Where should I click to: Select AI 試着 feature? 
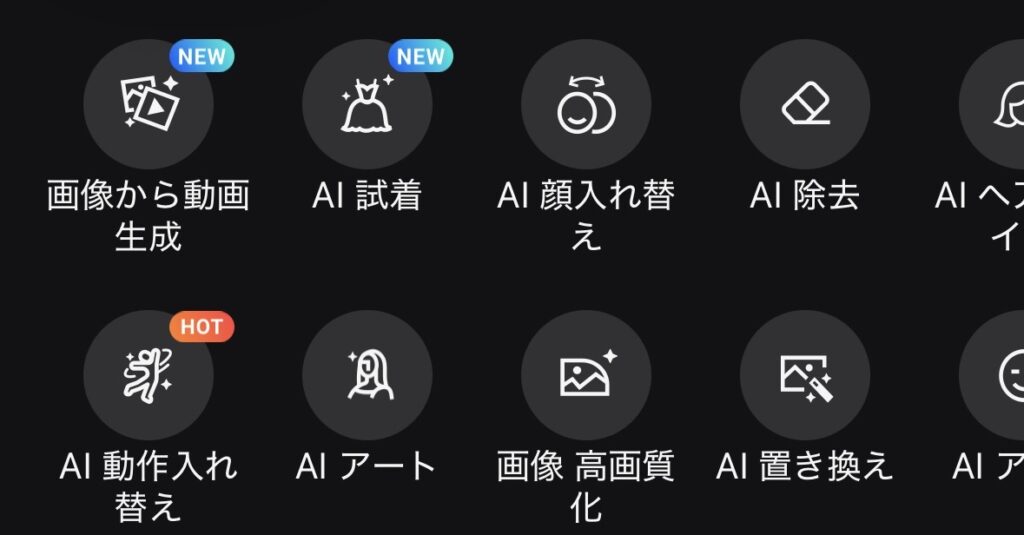tap(367, 105)
